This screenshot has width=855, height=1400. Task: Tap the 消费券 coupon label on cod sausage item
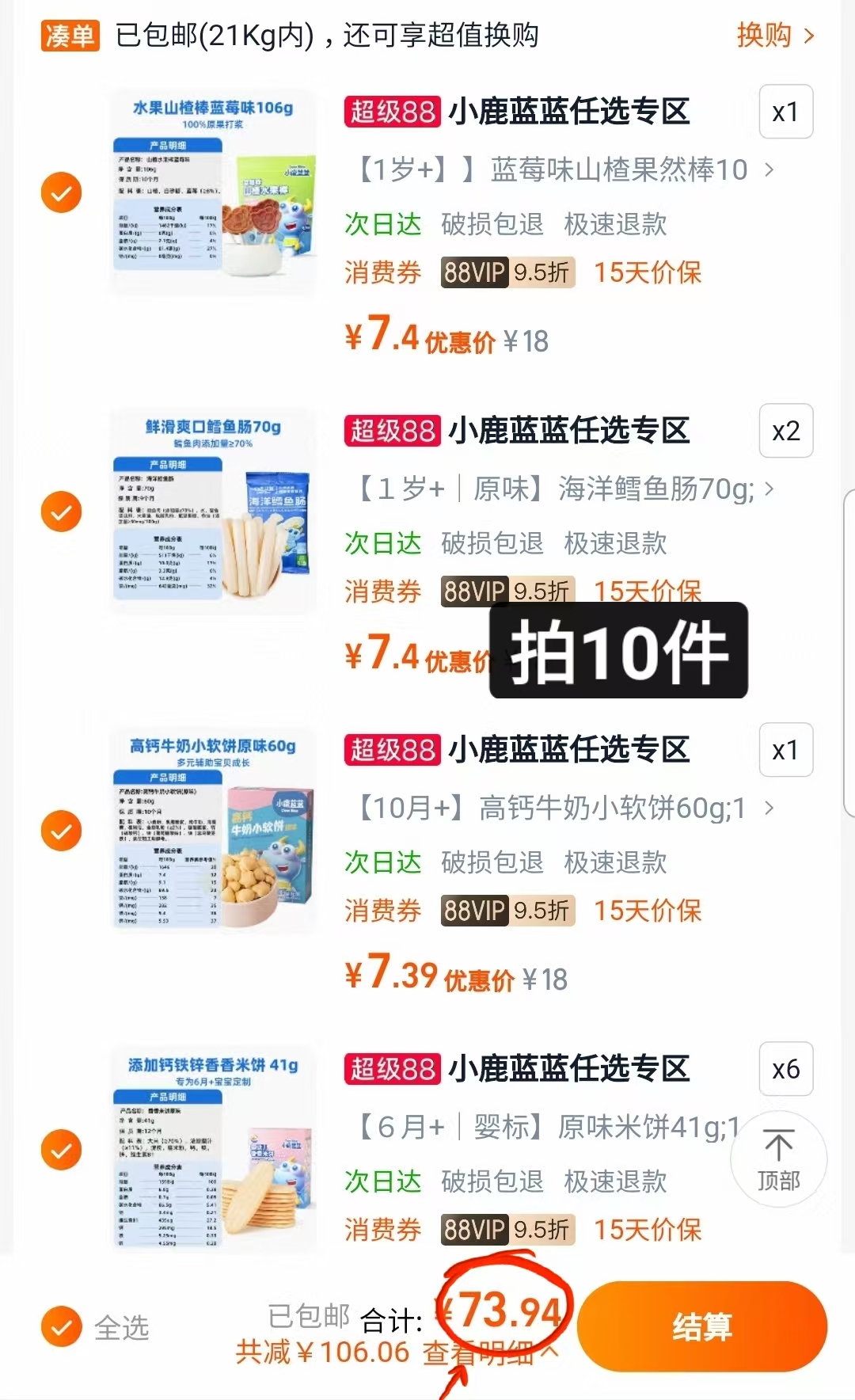pyautogui.click(x=383, y=592)
